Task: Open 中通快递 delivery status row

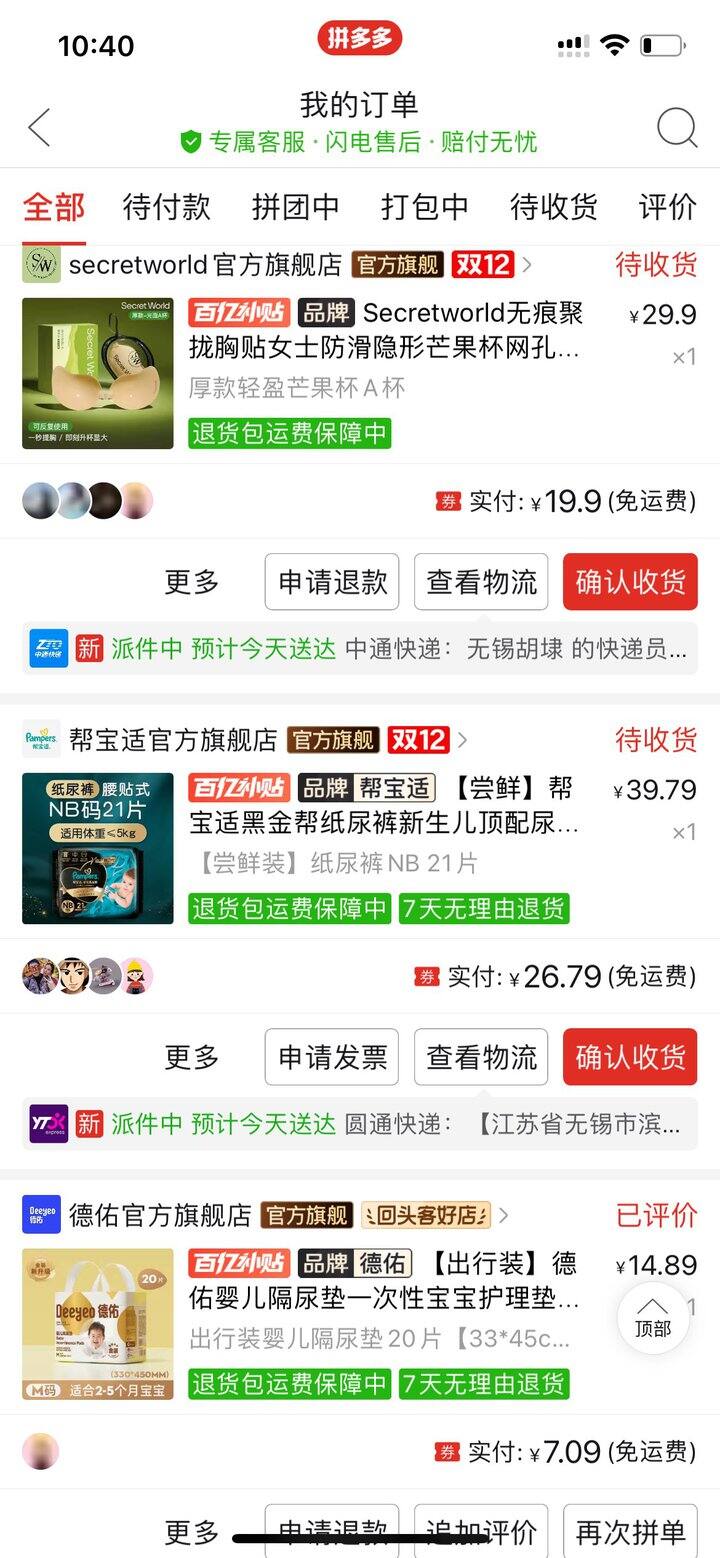Action: point(360,649)
